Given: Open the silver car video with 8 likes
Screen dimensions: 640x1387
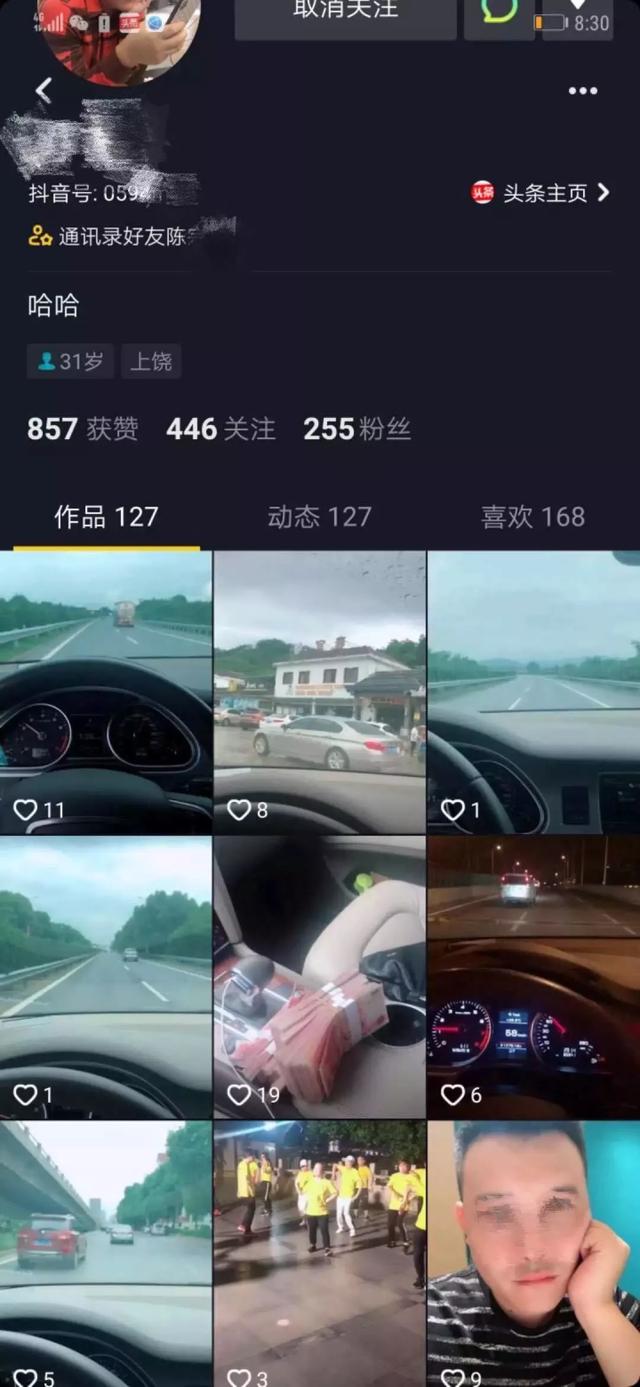Looking at the screenshot, I should [319, 692].
